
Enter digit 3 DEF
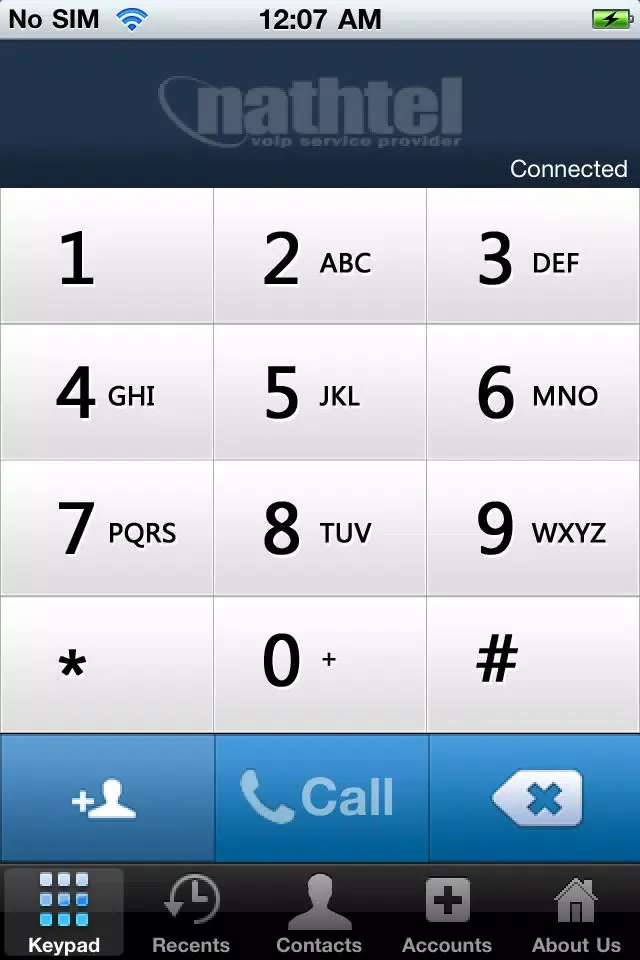tap(533, 257)
